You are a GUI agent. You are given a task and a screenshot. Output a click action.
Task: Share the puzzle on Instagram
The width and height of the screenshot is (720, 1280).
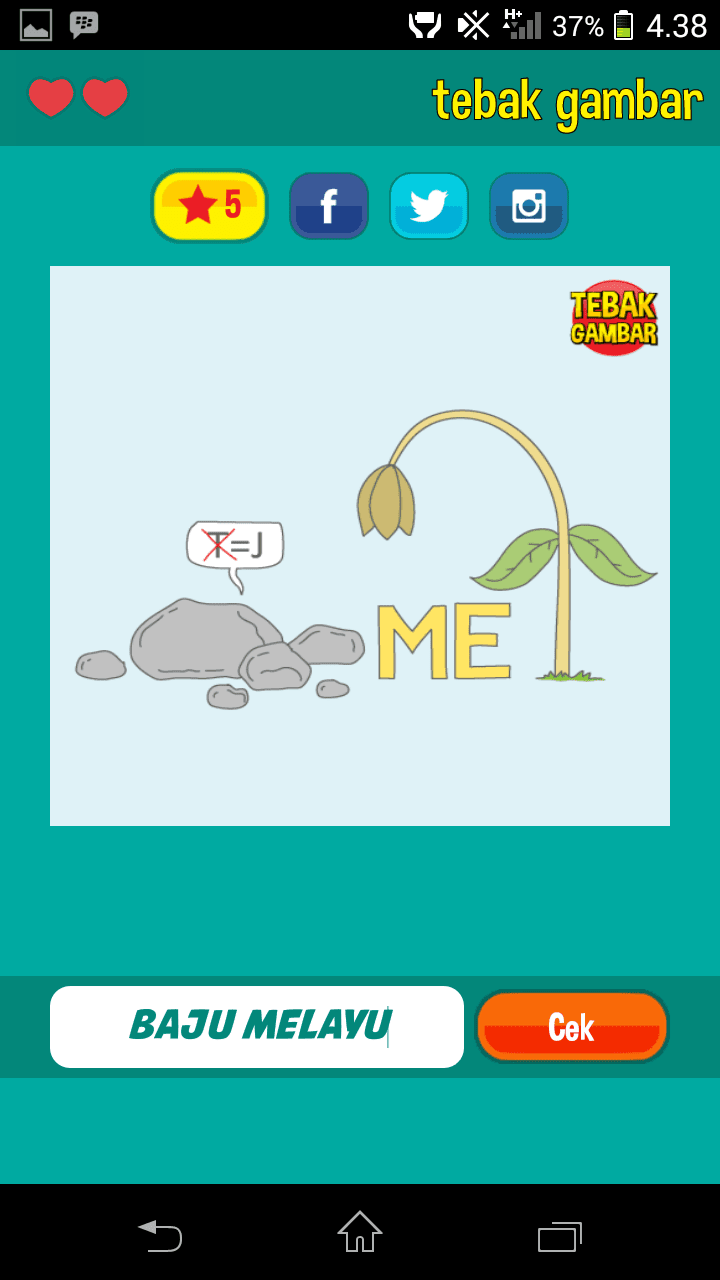[x=529, y=206]
